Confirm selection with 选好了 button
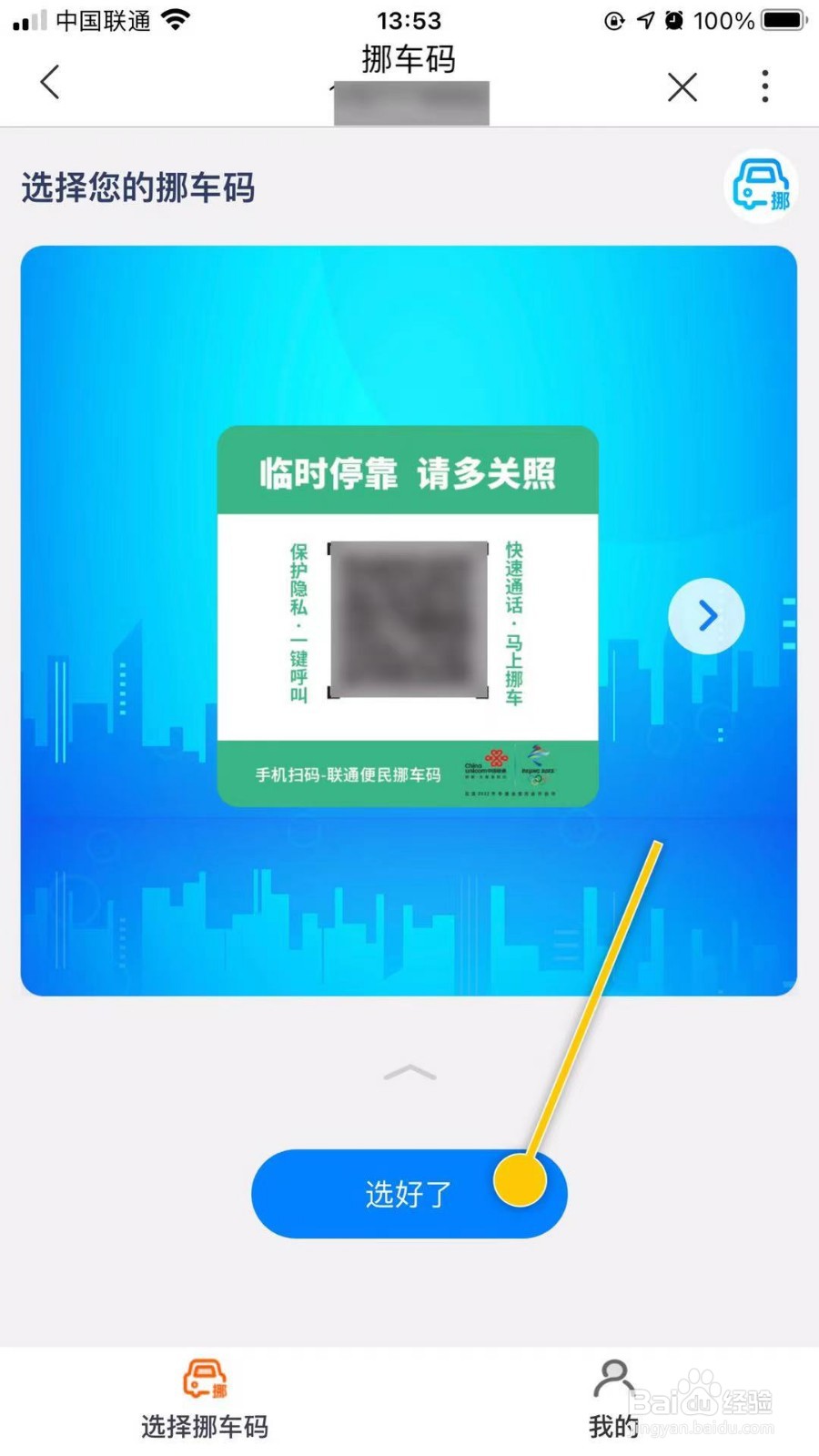819x1456 pixels. tap(409, 1193)
